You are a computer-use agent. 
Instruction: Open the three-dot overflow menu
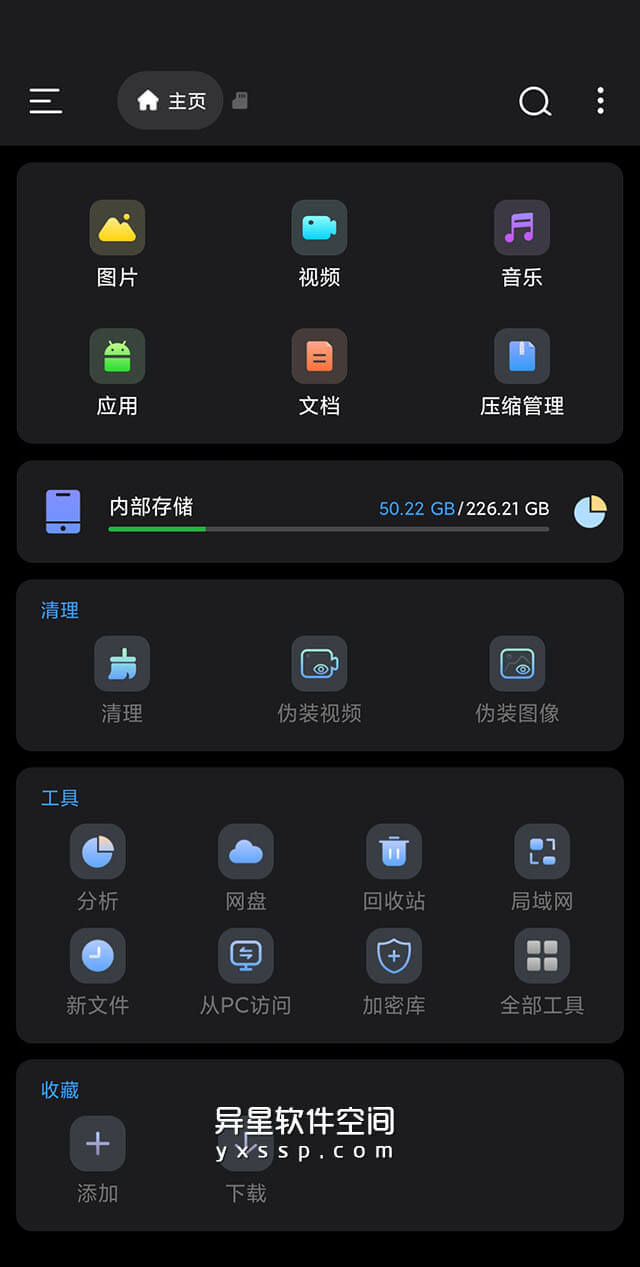tap(600, 101)
